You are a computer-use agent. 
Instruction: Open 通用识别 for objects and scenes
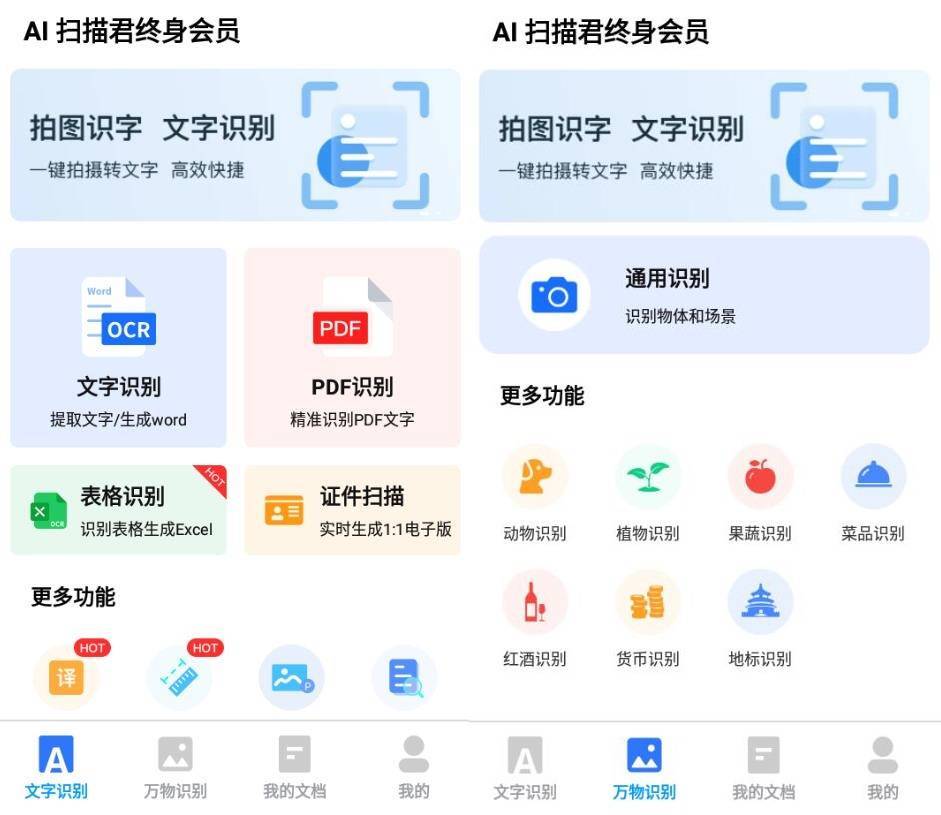(704, 295)
